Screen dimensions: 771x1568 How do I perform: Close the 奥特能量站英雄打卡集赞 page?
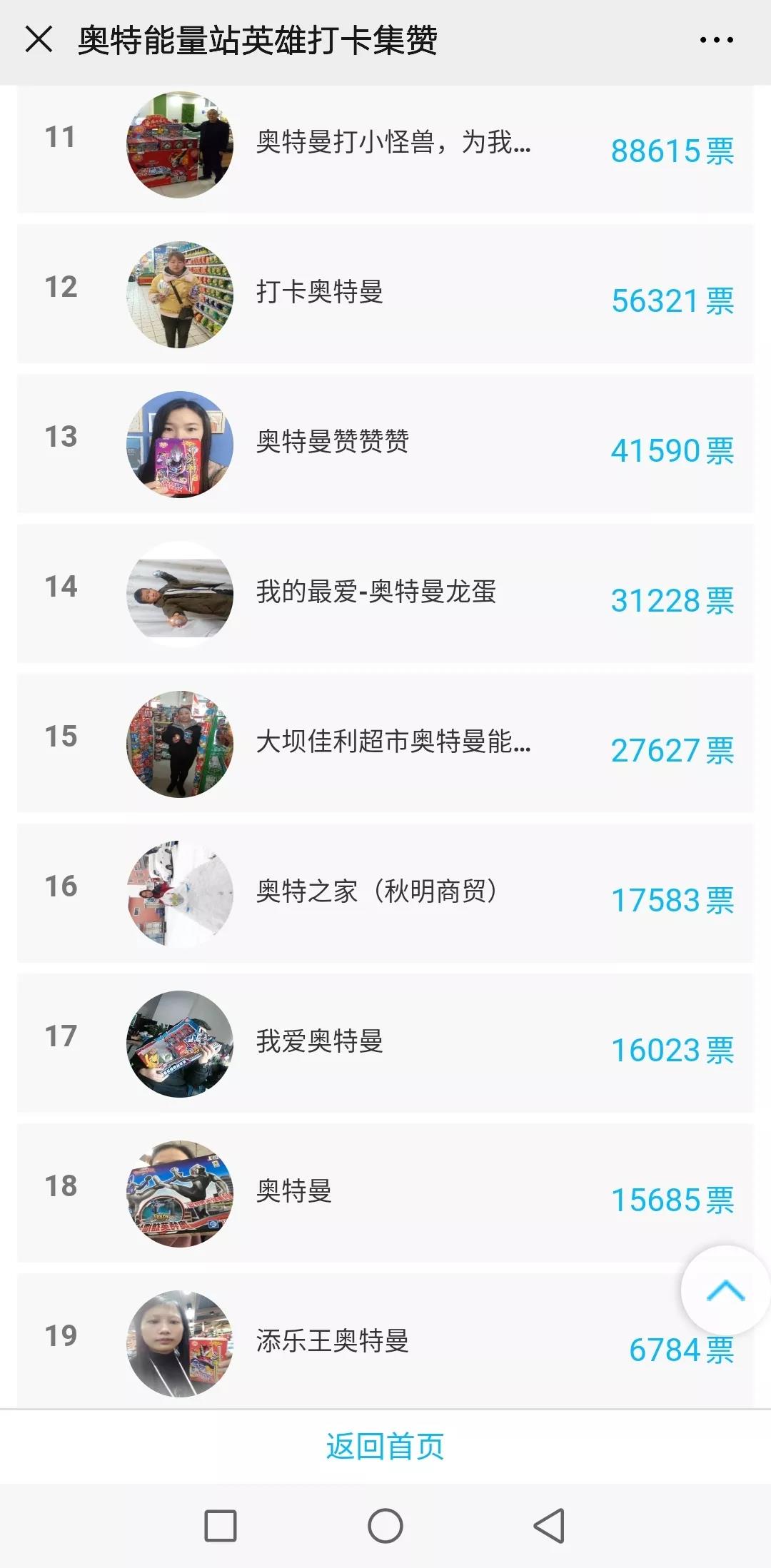39,40
